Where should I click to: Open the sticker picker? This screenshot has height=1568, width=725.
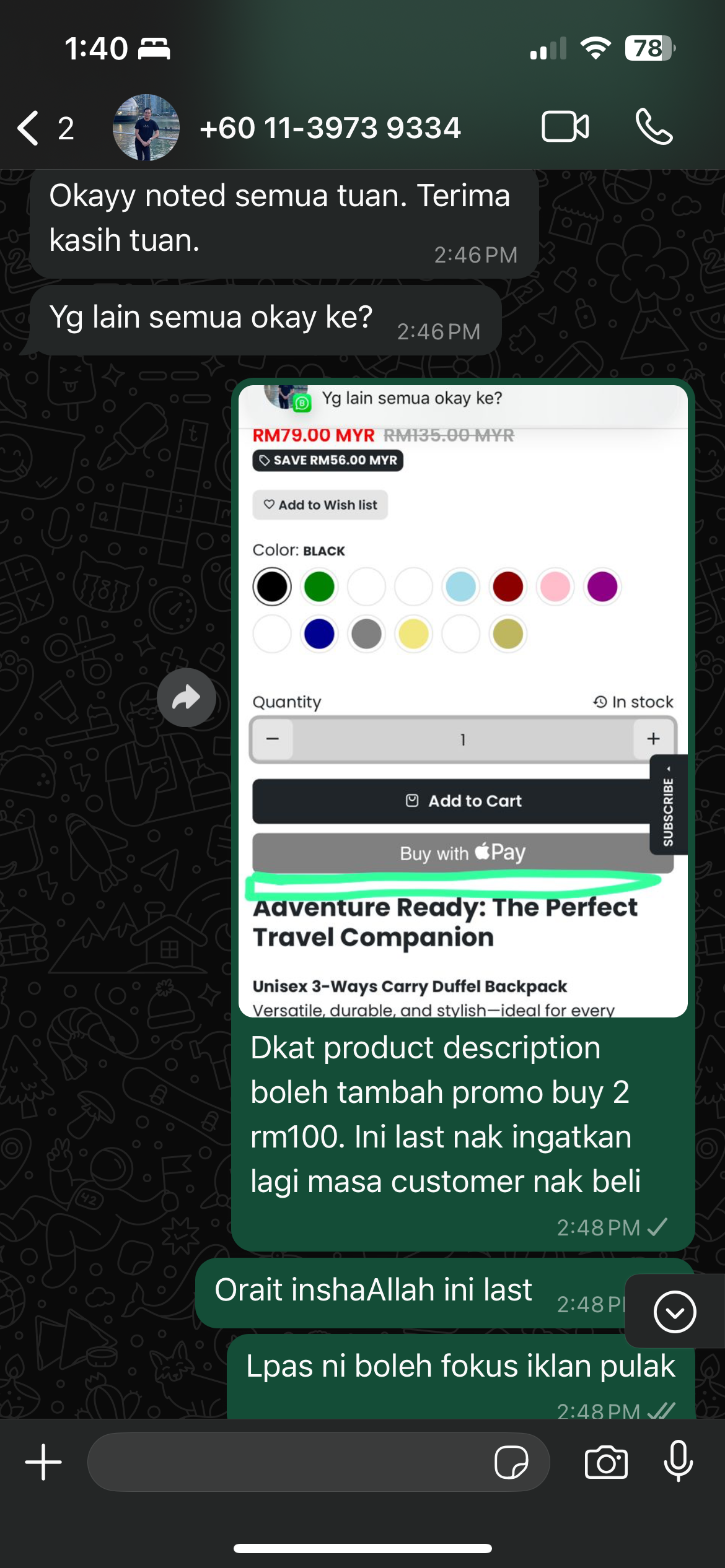pyautogui.click(x=511, y=1462)
